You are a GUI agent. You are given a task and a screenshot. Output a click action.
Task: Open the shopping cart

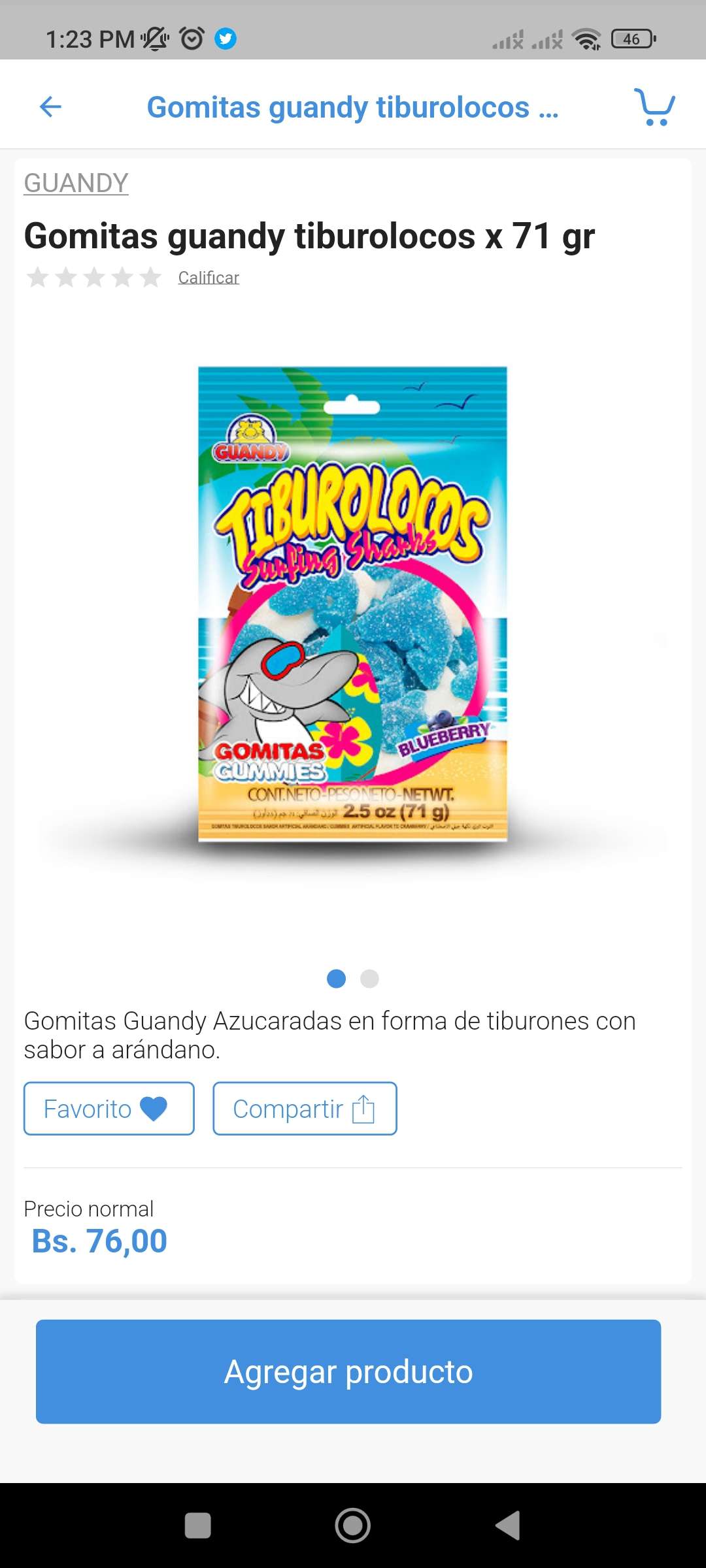pyautogui.click(x=654, y=106)
